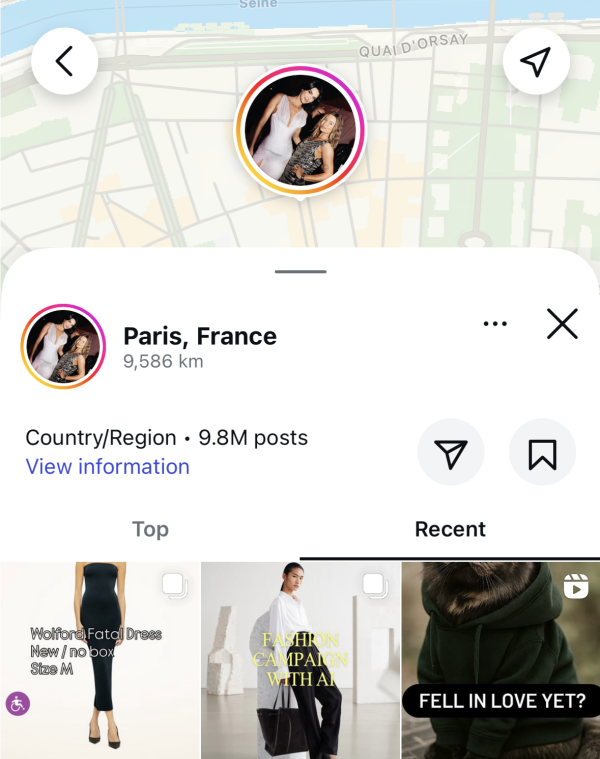The image size is (600, 759).
Task: Go back using the arrow button
Action: tap(65, 62)
